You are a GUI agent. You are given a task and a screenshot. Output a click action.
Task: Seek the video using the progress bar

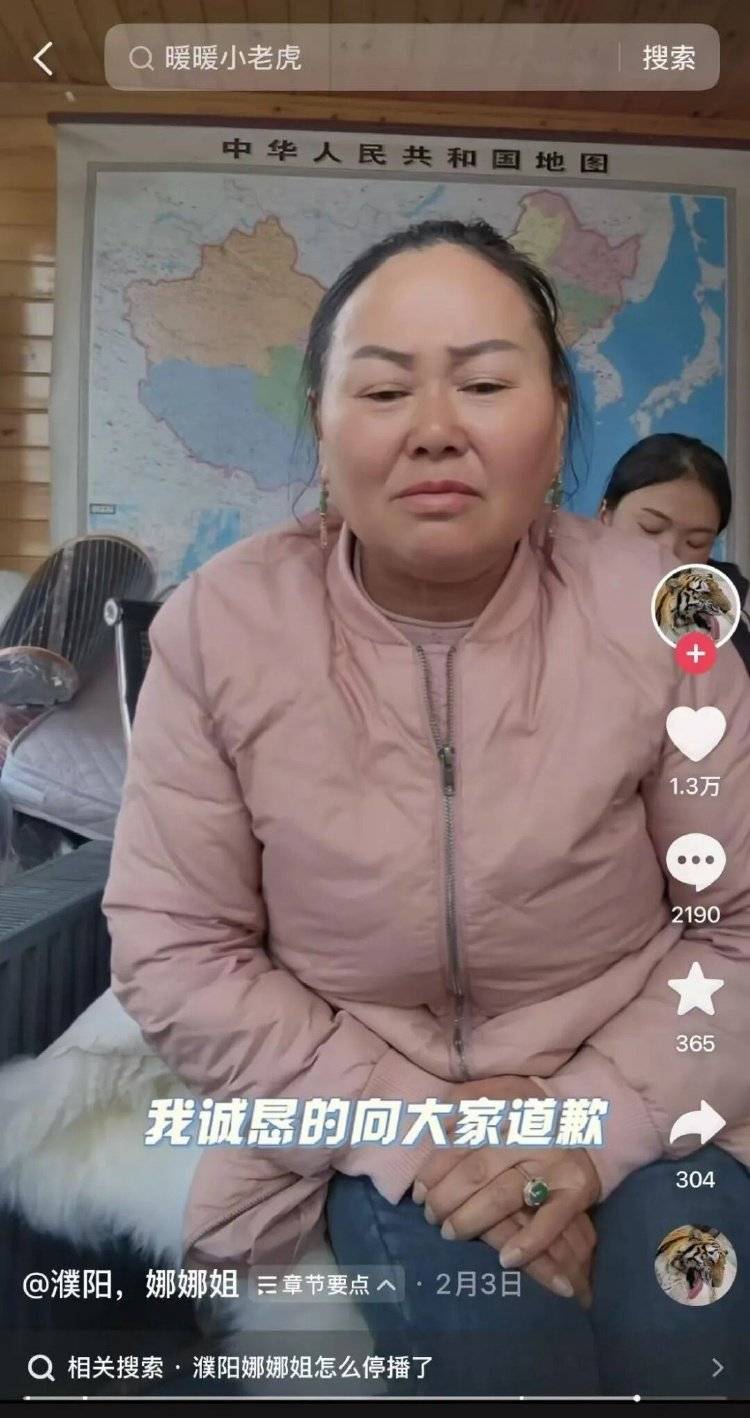coord(375,1398)
